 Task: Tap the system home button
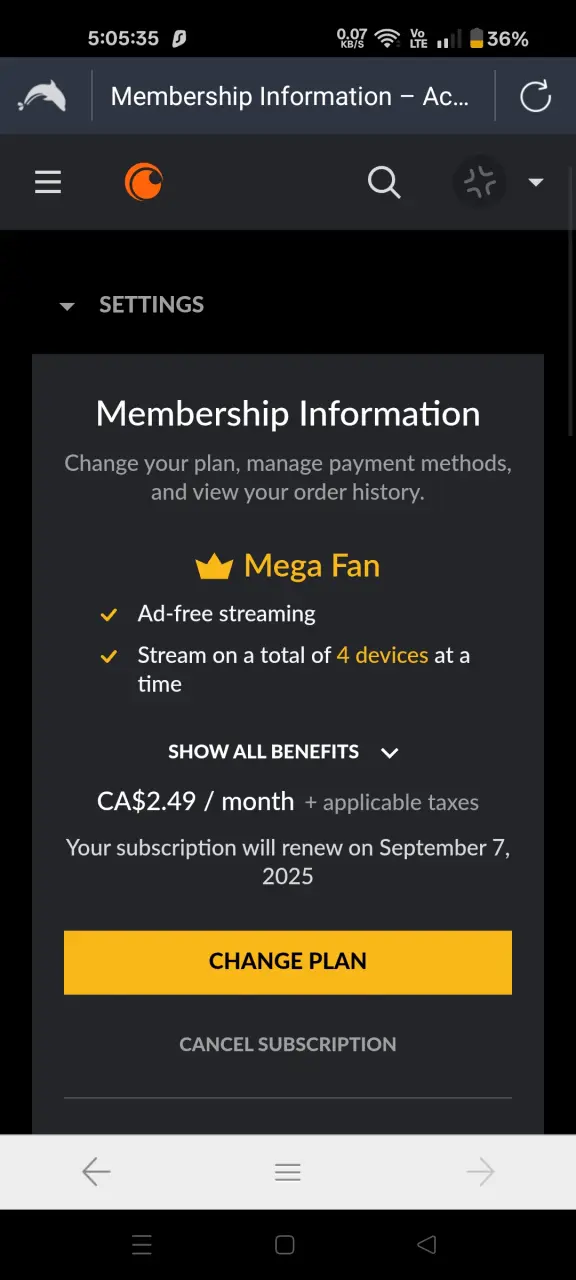(285, 1245)
